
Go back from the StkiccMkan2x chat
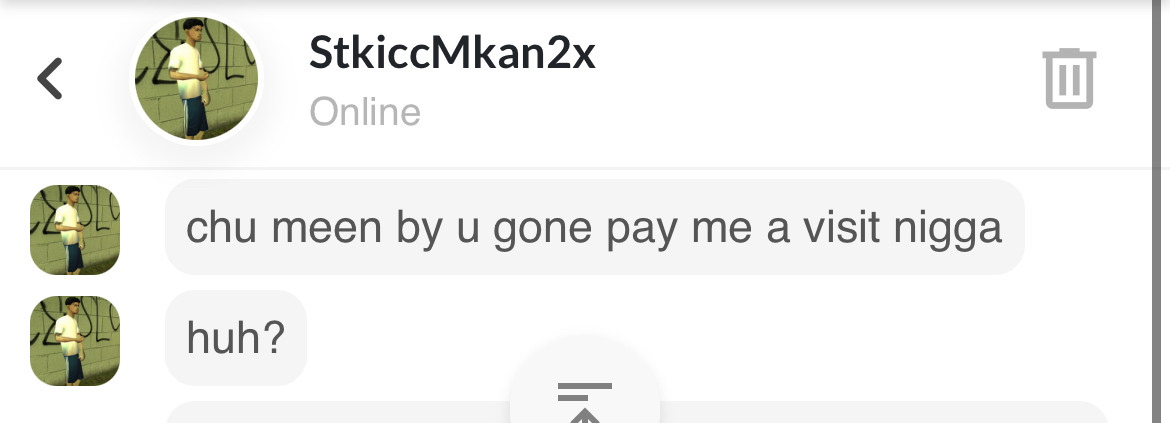[x=50, y=79]
